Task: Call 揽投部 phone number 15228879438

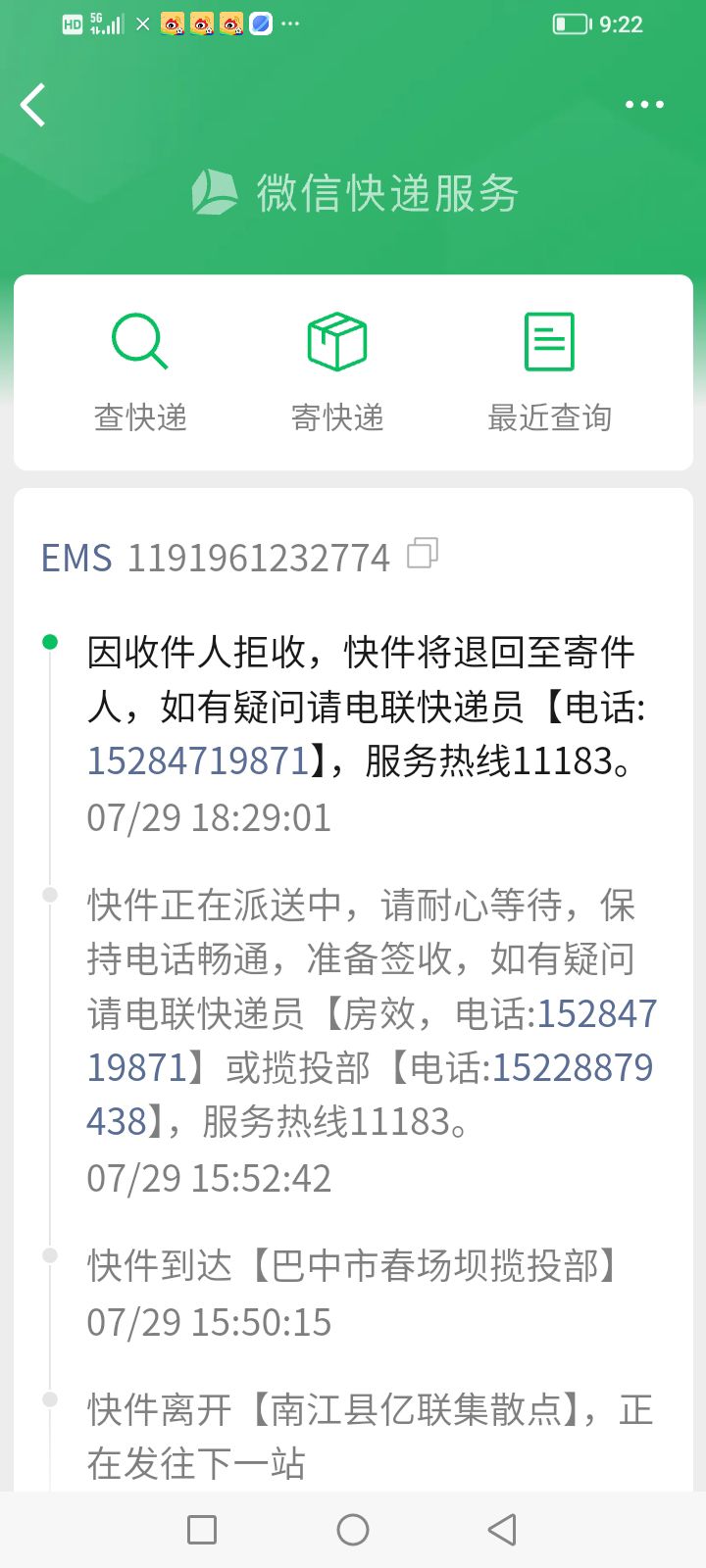Action: tap(370, 1094)
